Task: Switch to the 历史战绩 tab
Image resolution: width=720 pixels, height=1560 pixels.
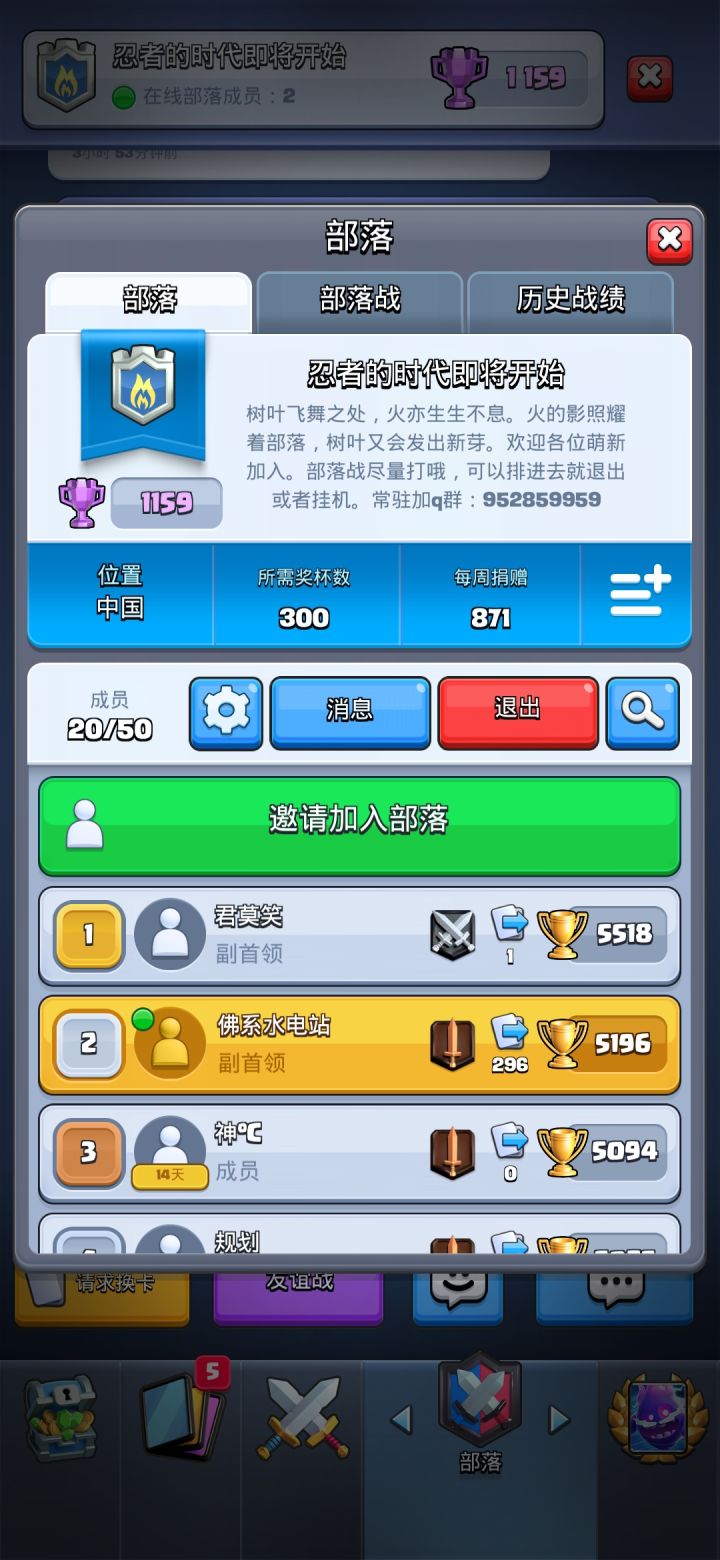Action: click(572, 301)
